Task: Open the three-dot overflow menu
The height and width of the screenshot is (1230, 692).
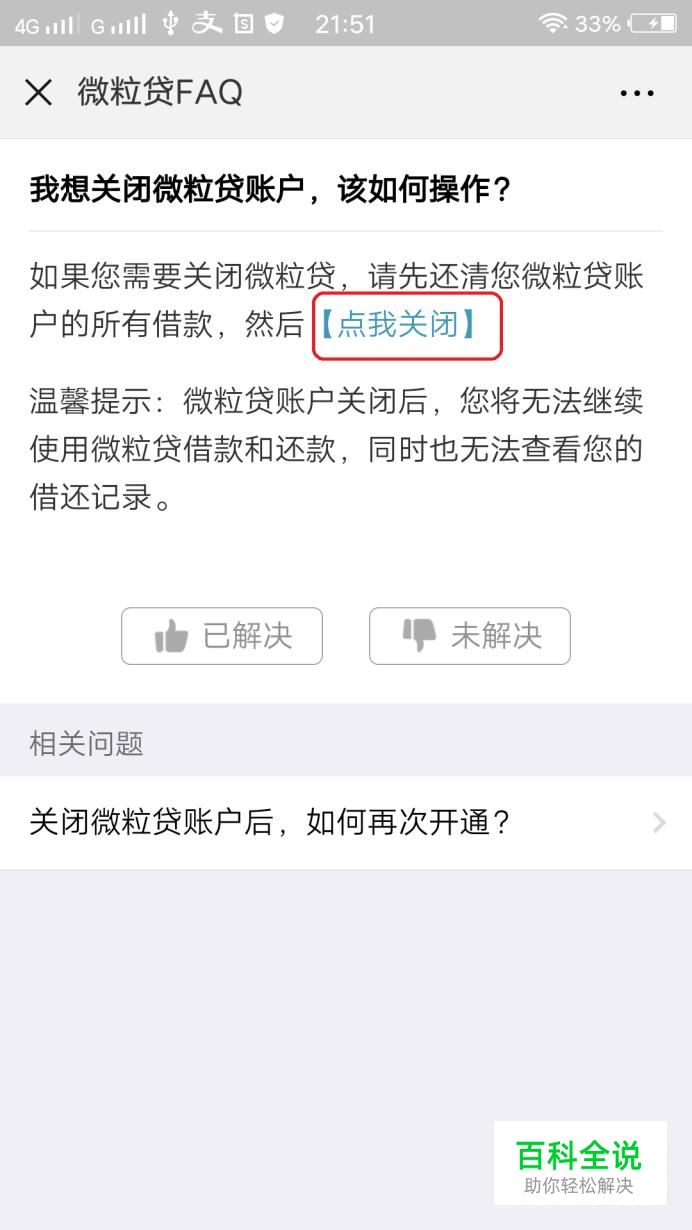Action: (637, 93)
